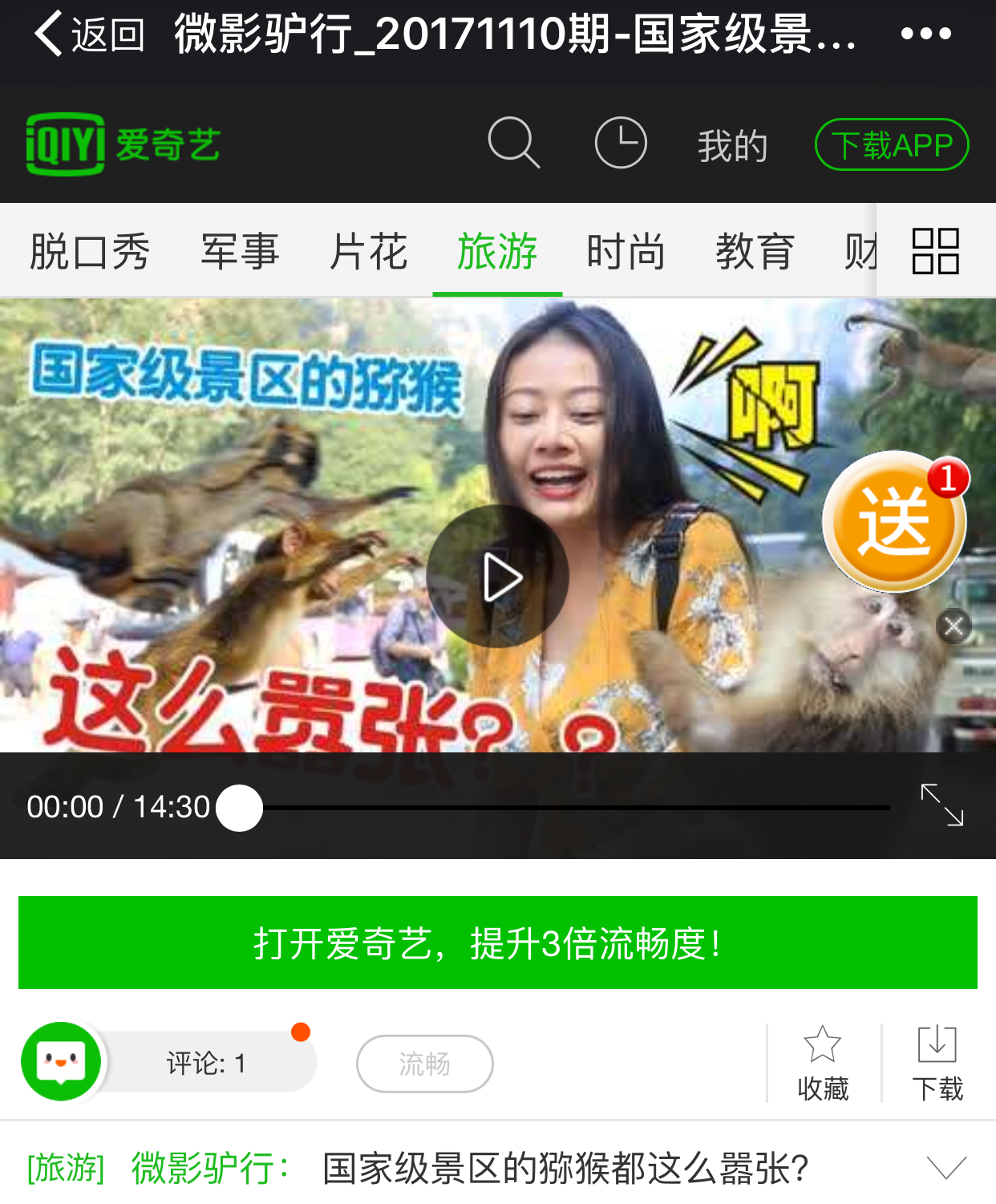Switch to the 片花 tab
Screen dimensions: 996x1204
(368, 251)
